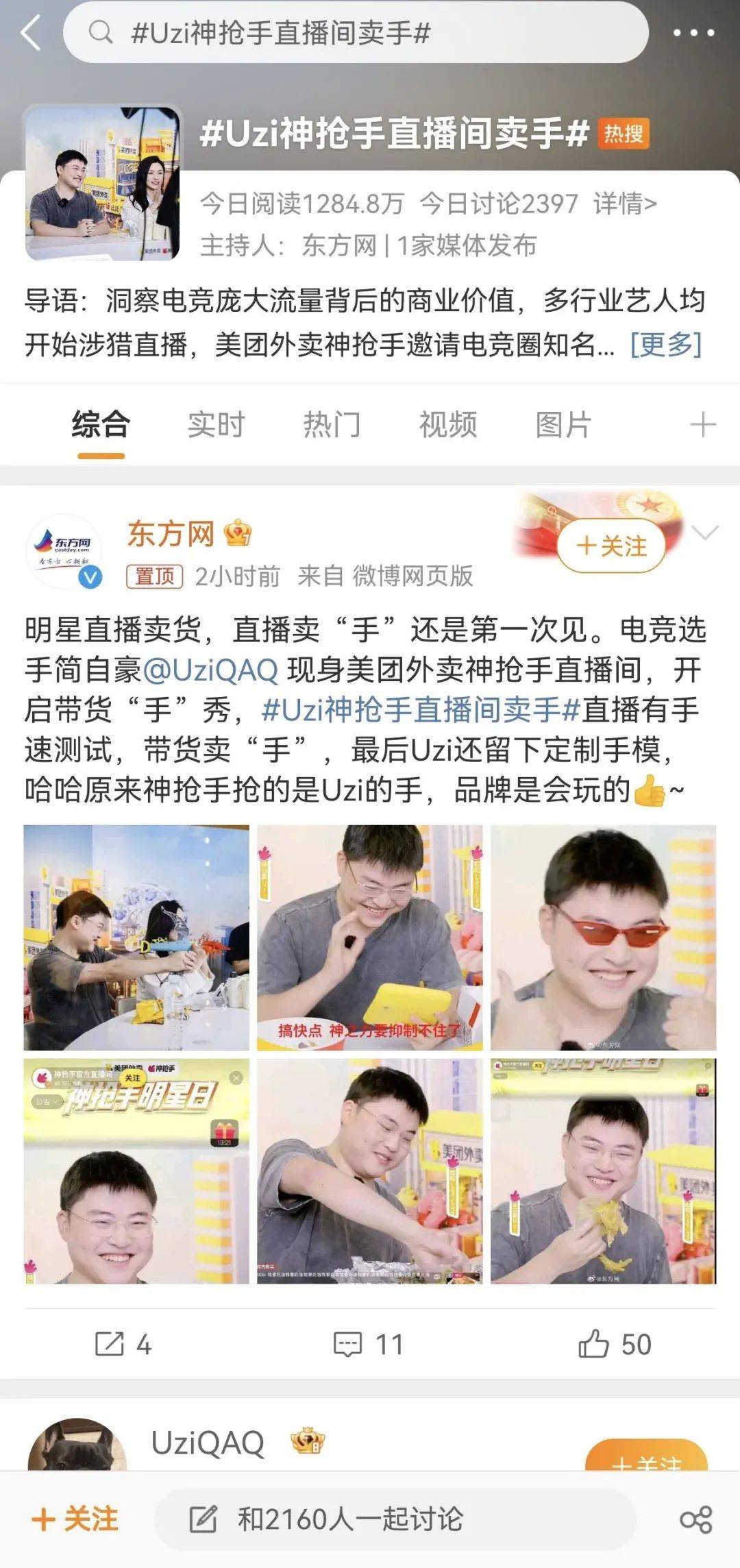Share the topic via bottom share icon

[695, 1519]
